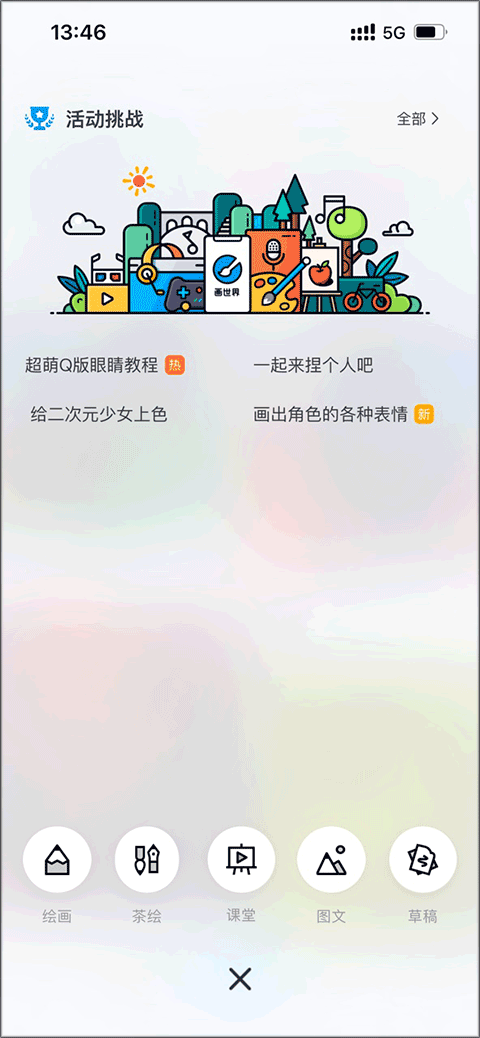The image size is (480, 1038).
Task: Close the creation menu with X
Action: (x=240, y=978)
